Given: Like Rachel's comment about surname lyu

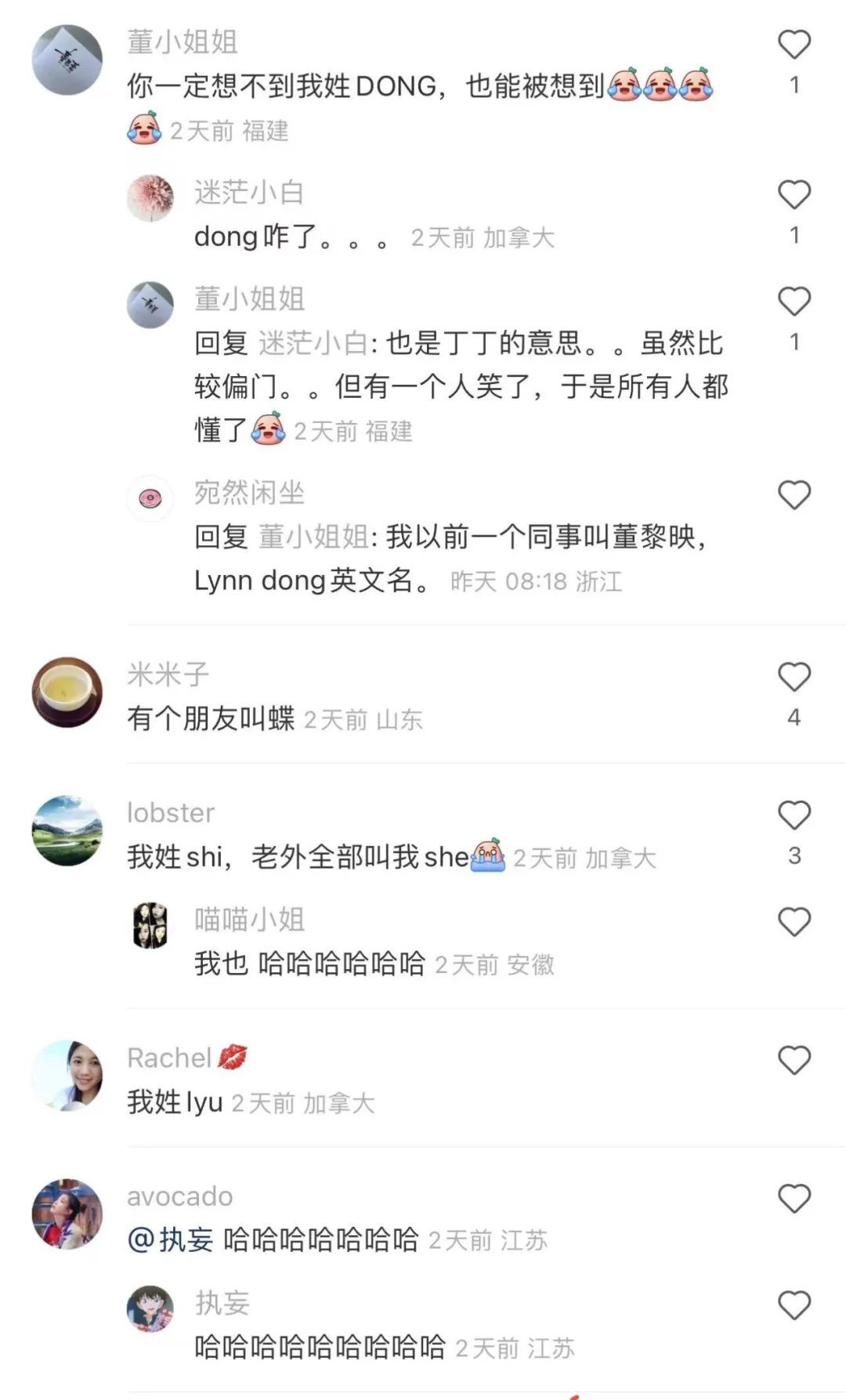Looking at the screenshot, I should [794, 1061].
